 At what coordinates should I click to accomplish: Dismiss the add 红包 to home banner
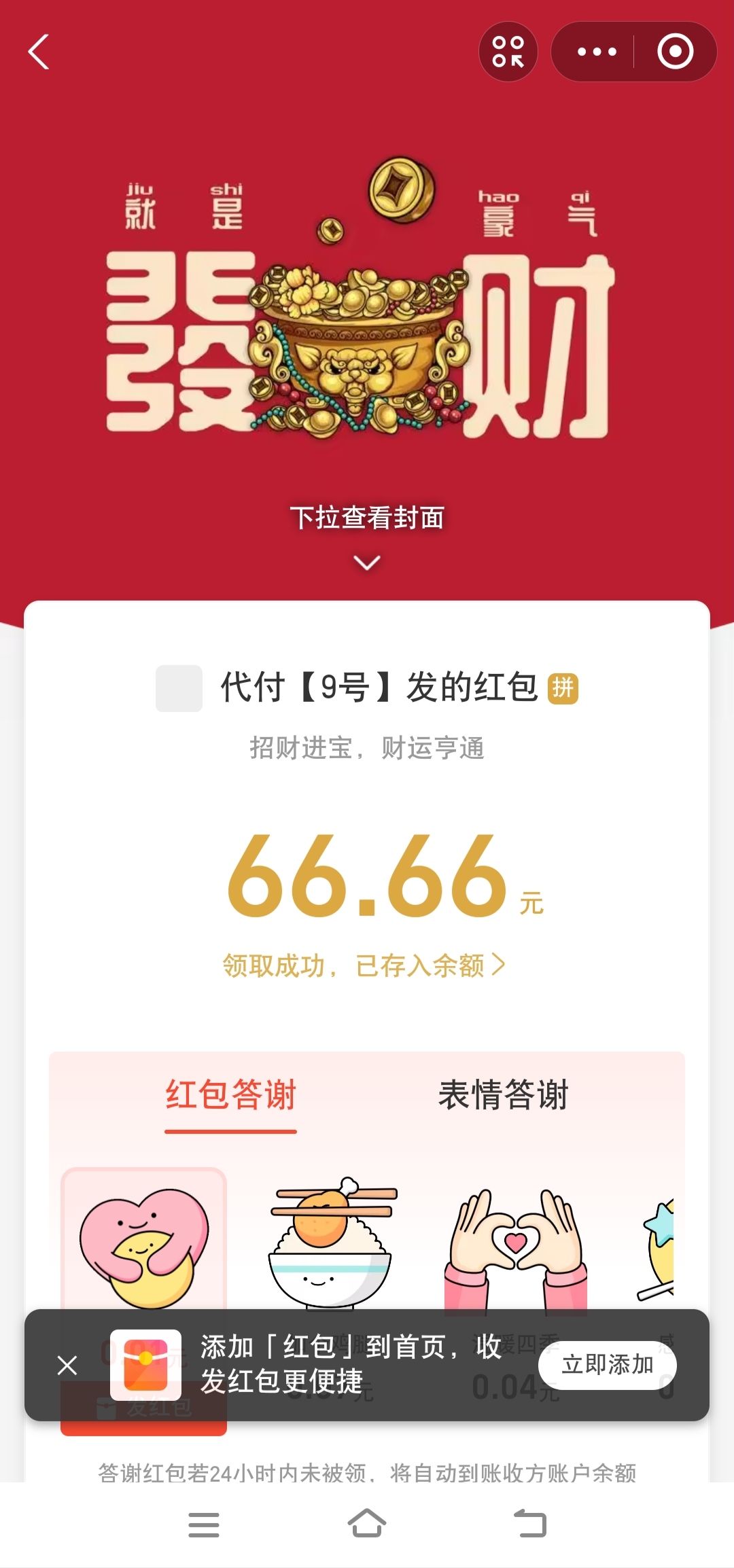pos(67,1365)
